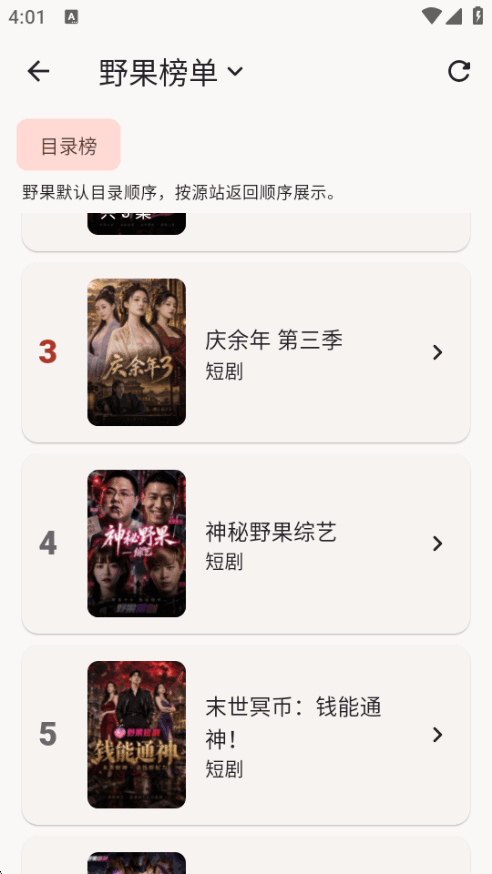Expand the 野果榜单 dropdown

click(x=171, y=72)
